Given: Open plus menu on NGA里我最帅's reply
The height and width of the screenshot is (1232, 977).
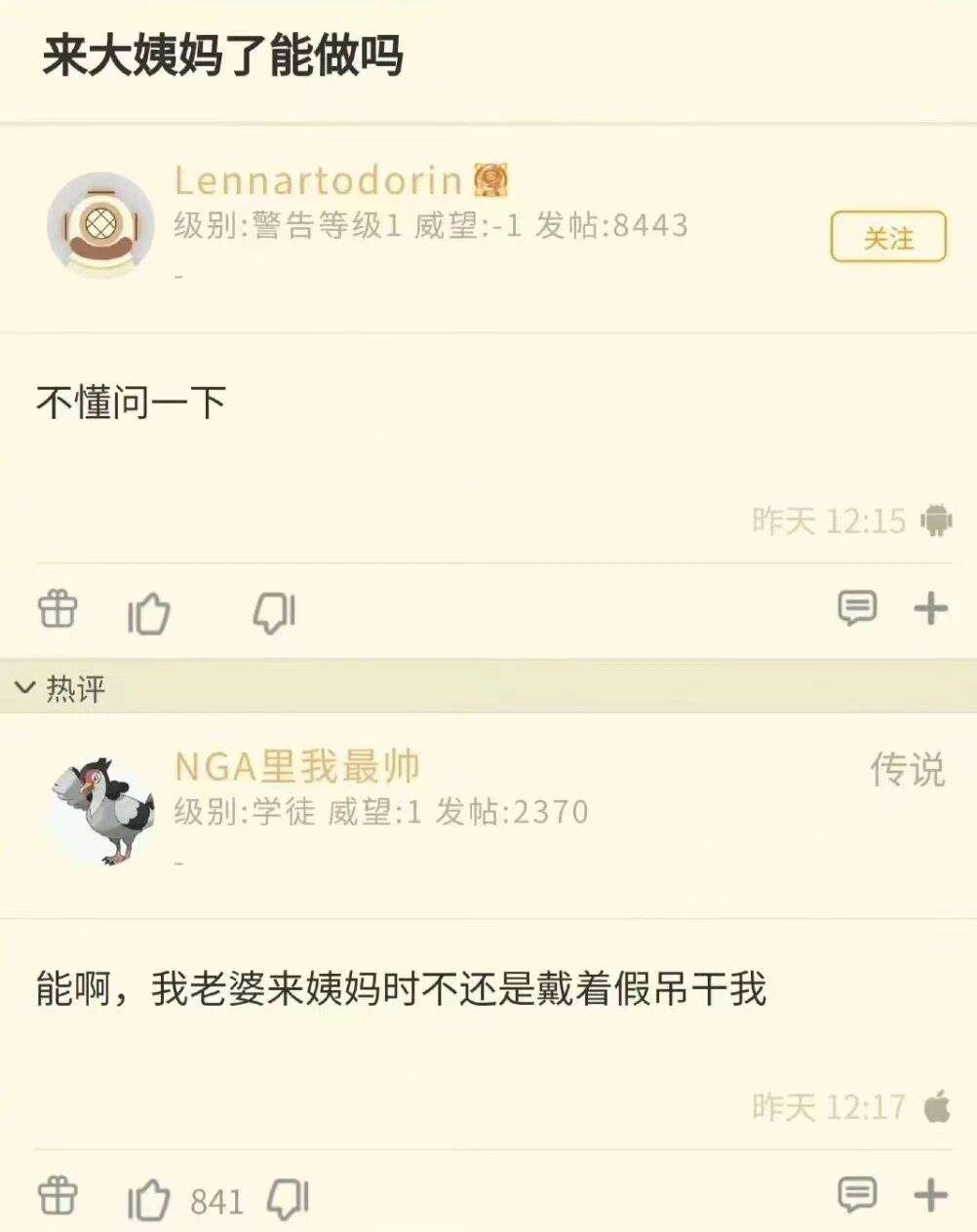Looking at the screenshot, I should 930,1194.
